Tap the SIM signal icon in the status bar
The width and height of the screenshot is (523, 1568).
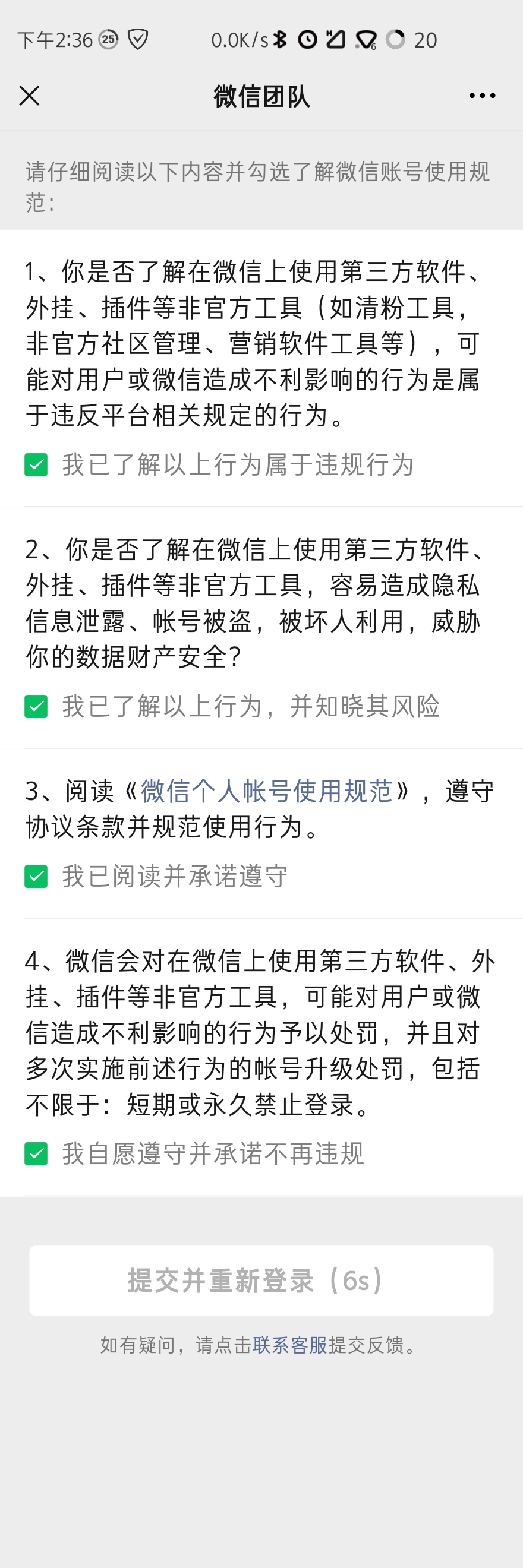[366, 39]
